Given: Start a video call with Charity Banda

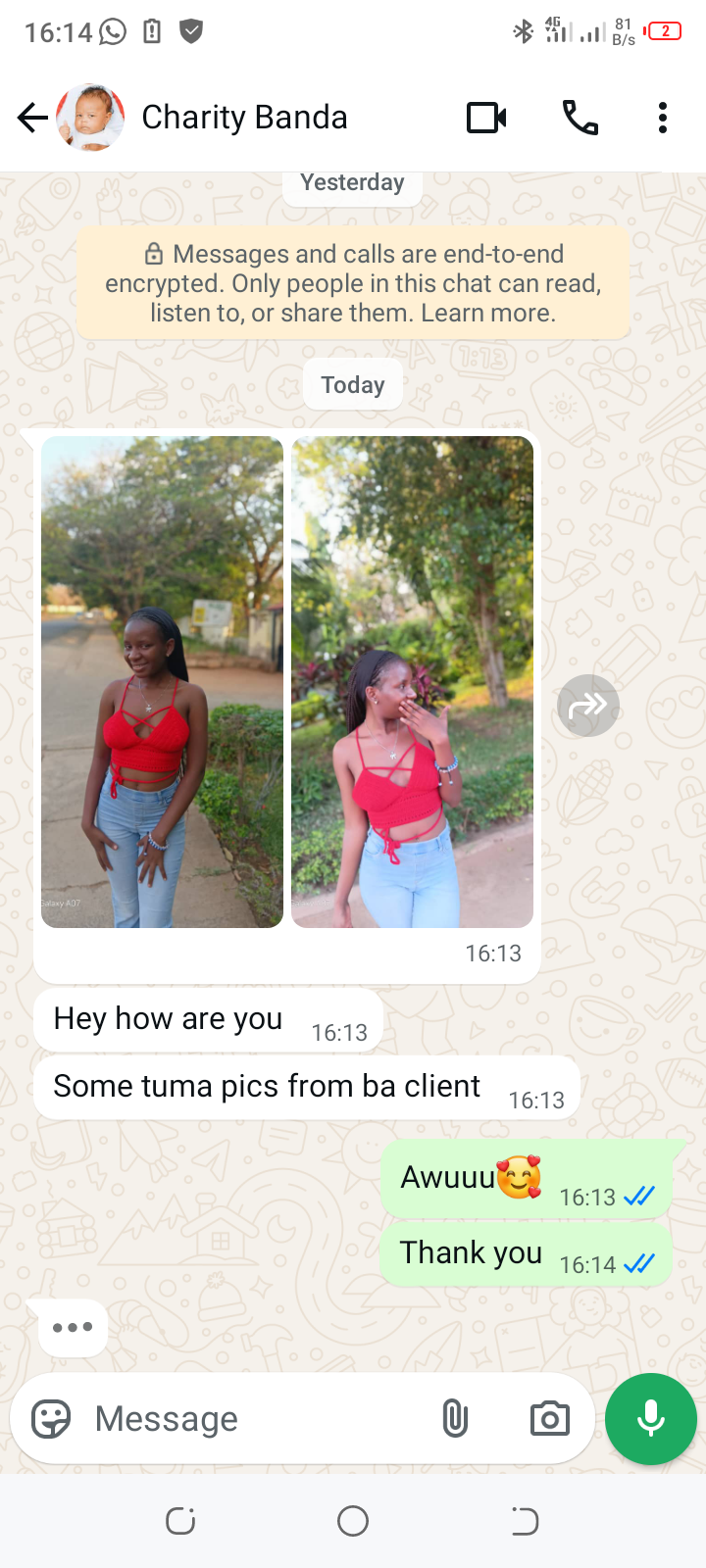Looking at the screenshot, I should [486, 118].
